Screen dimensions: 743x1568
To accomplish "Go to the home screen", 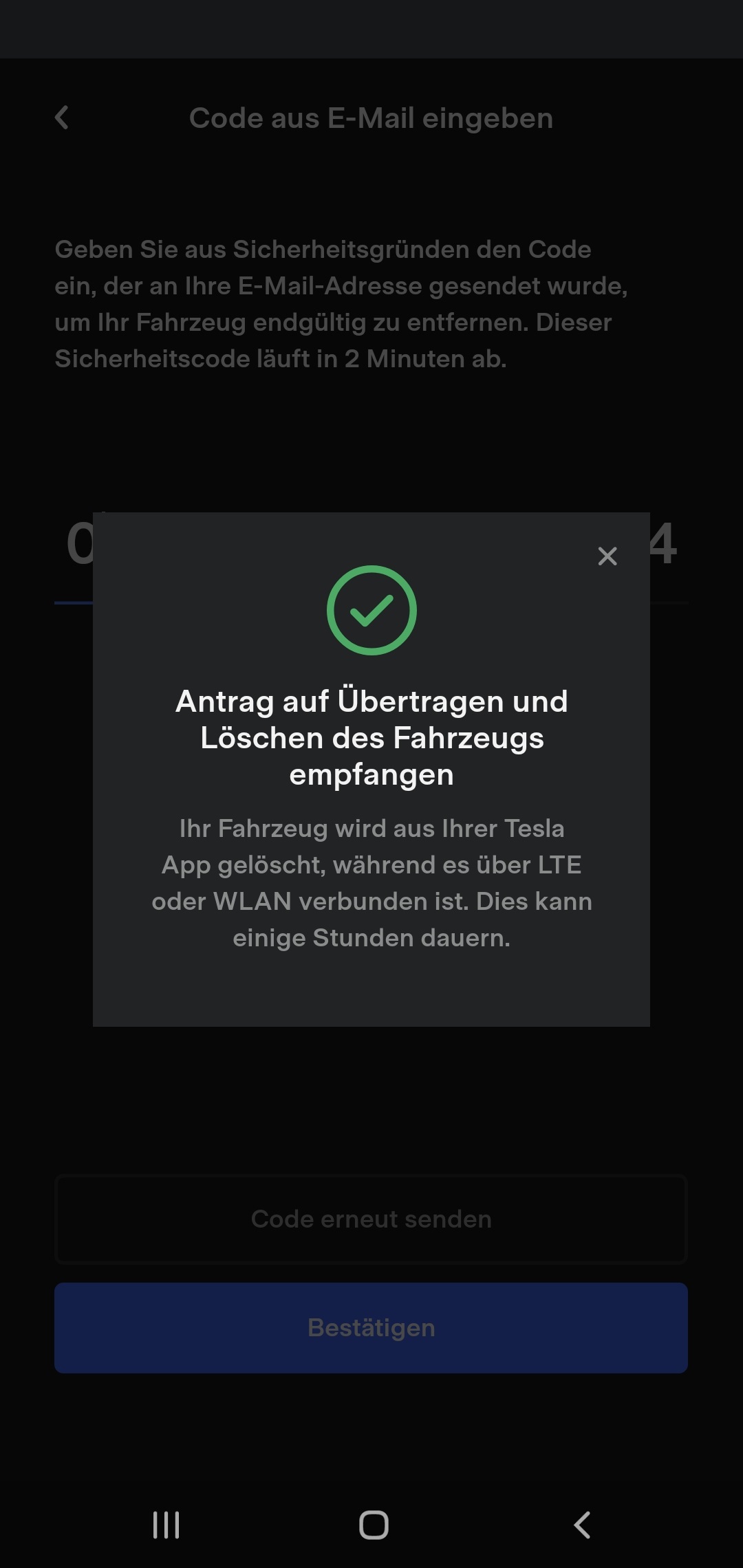I will (x=374, y=1525).
